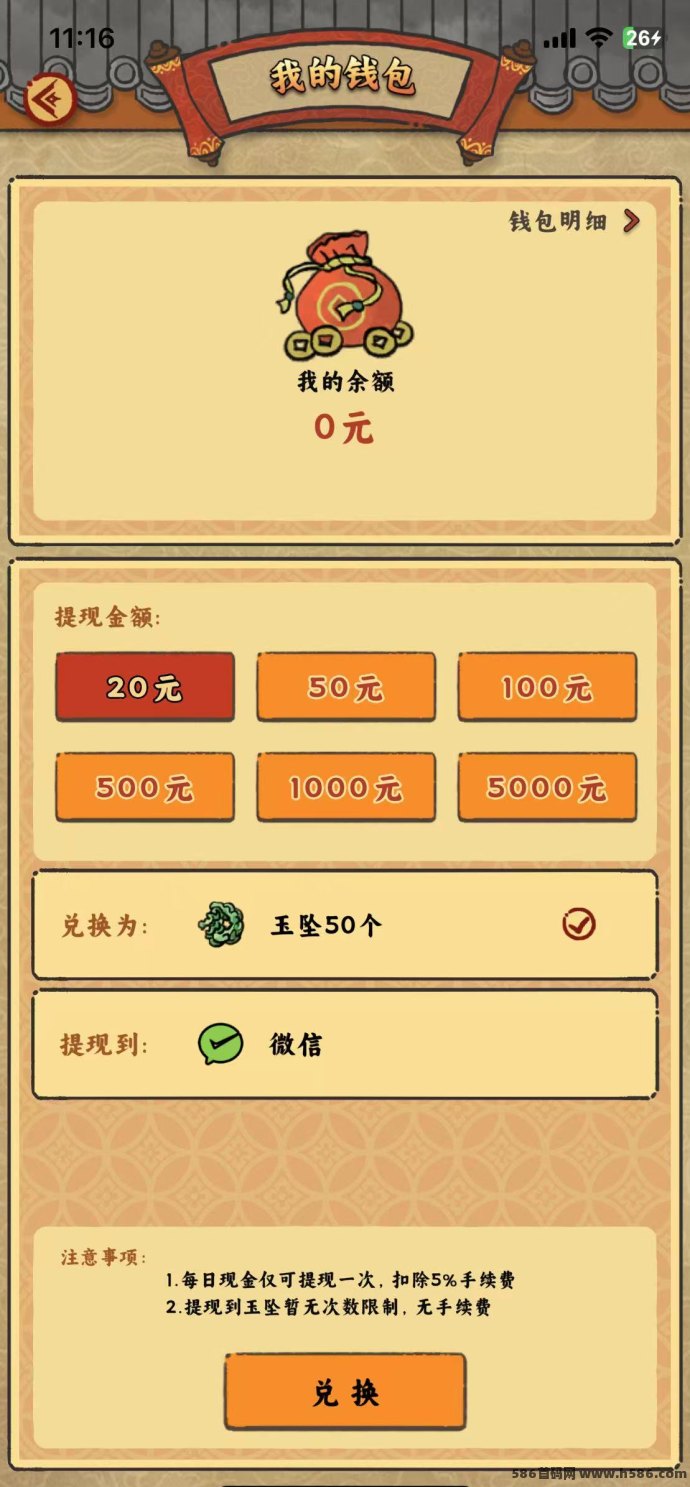Tap the 兑换 button
Screen dimensions: 690x1487
coord(345,1392)
